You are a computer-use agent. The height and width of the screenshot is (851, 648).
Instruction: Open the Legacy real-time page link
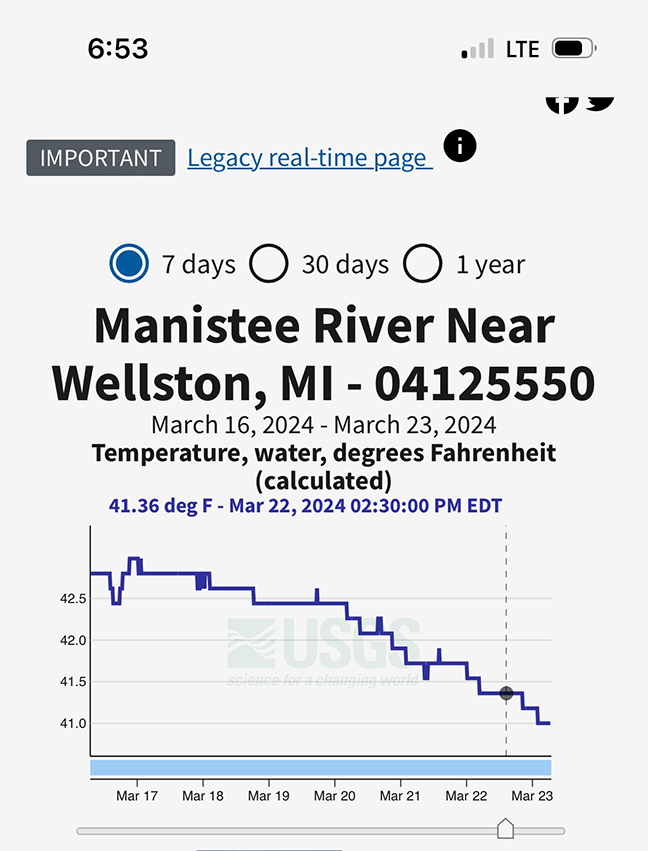[309, 158]
